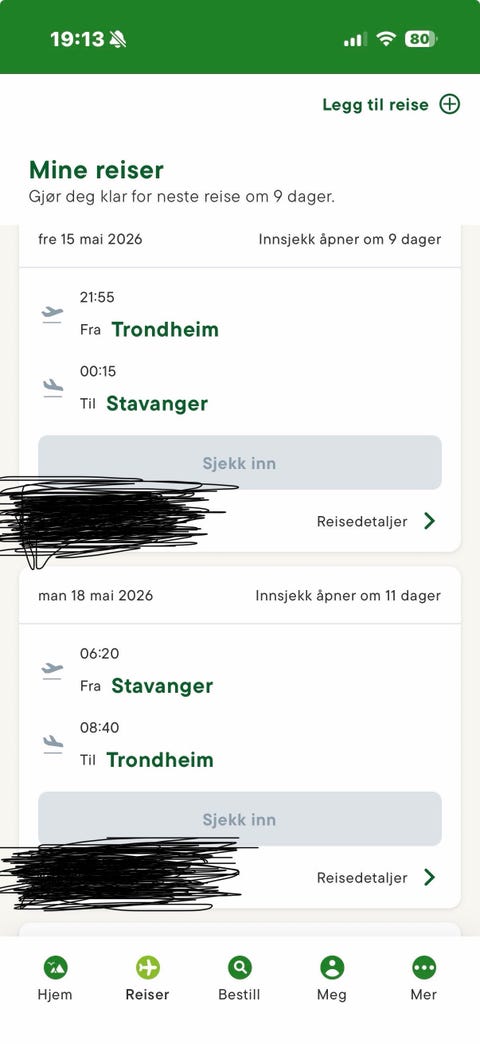
Task: Select the Reiser tab
Action: pyautogui.click(x=148, y=978)
